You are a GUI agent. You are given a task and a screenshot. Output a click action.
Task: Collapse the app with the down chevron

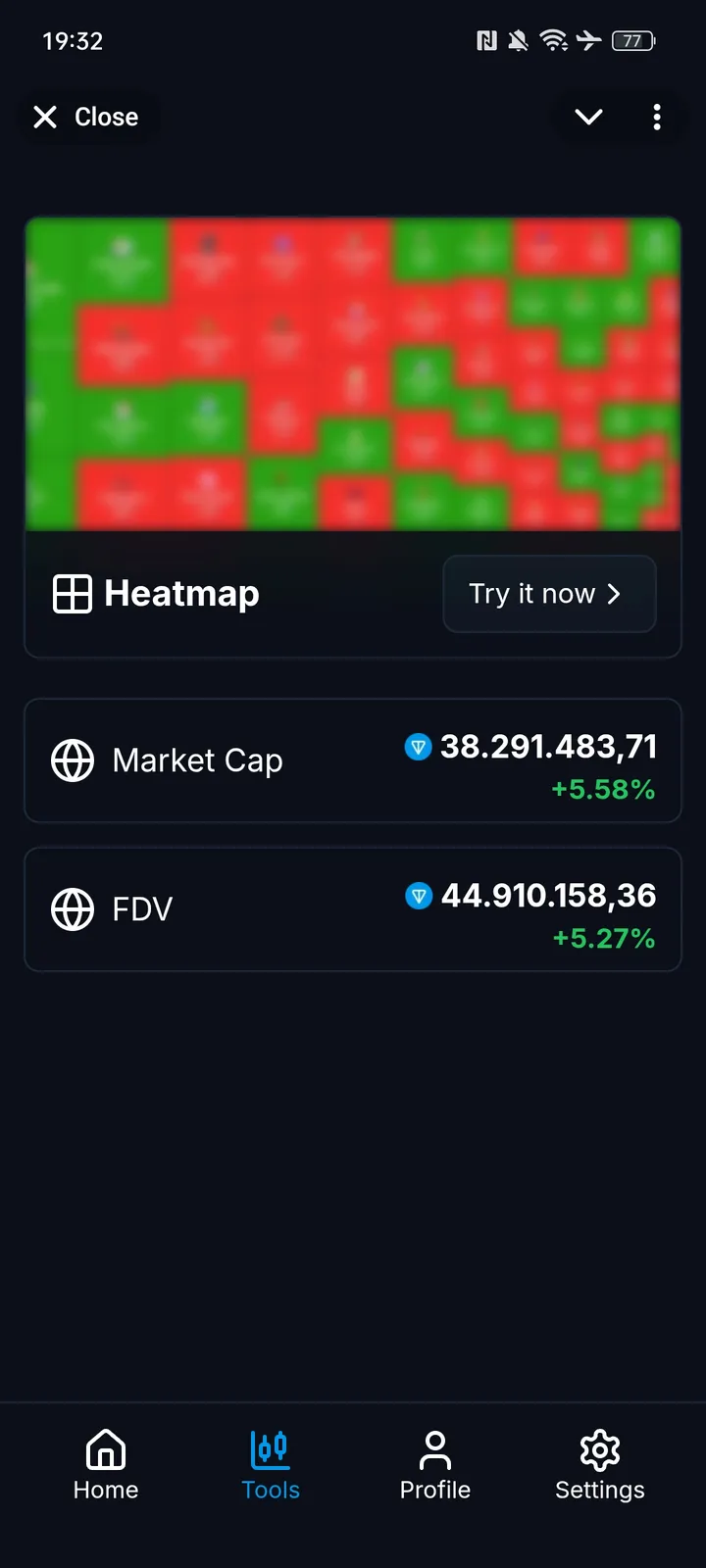[588, 118]
